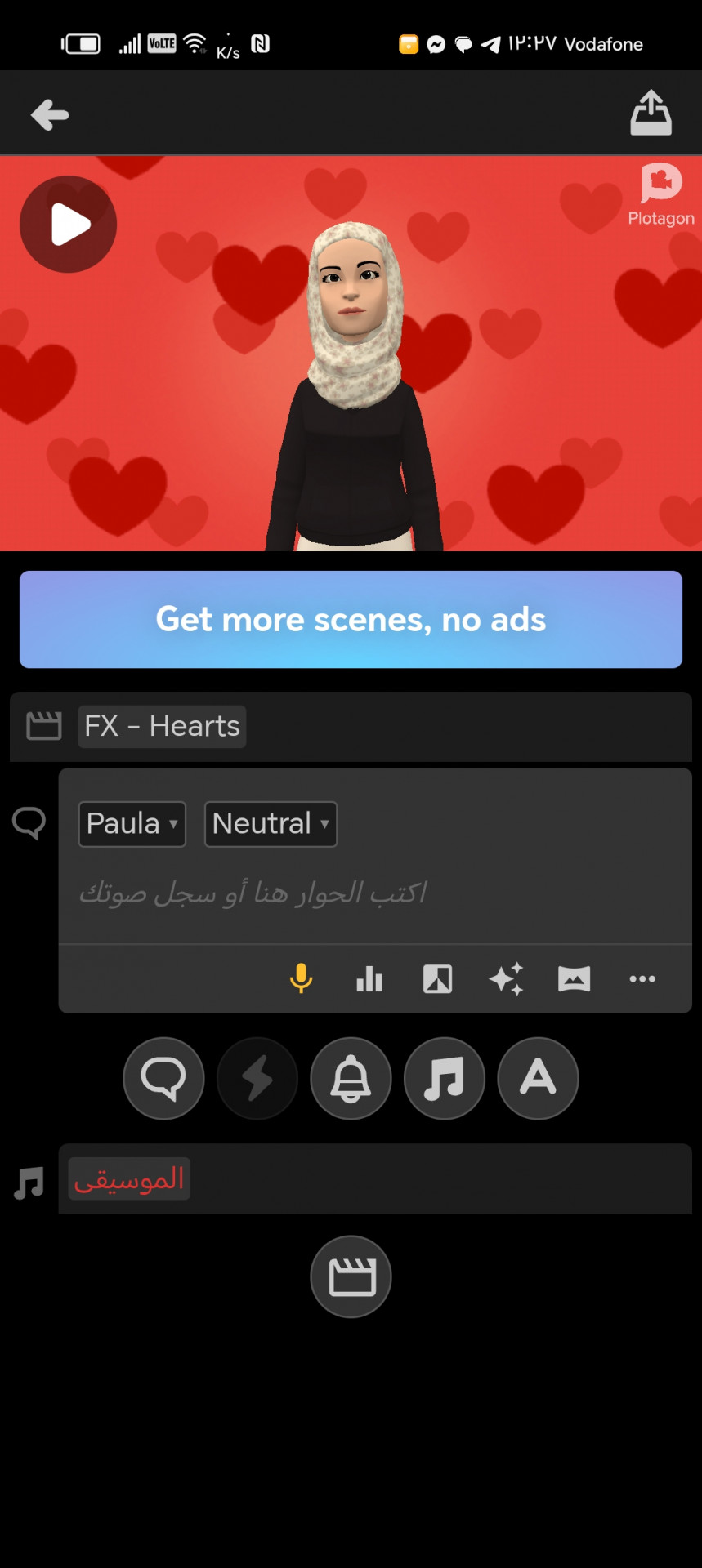Tap Get more scenes, no ads
Image resolution: width=702 pixels, height=1568 pixels.
pyautogui.click(x=351, y=619)
